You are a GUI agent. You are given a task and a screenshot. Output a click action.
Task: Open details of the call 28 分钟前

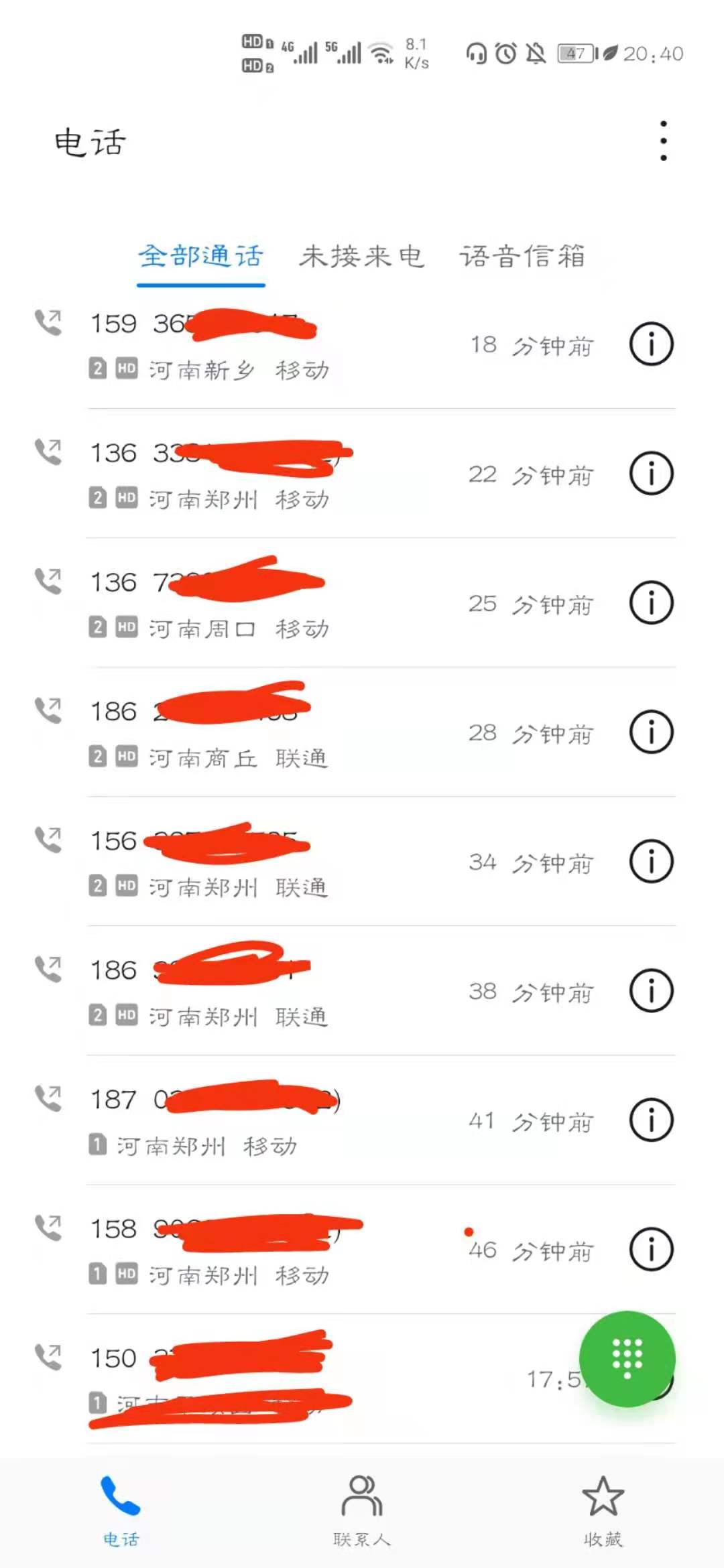pos(650,732)
